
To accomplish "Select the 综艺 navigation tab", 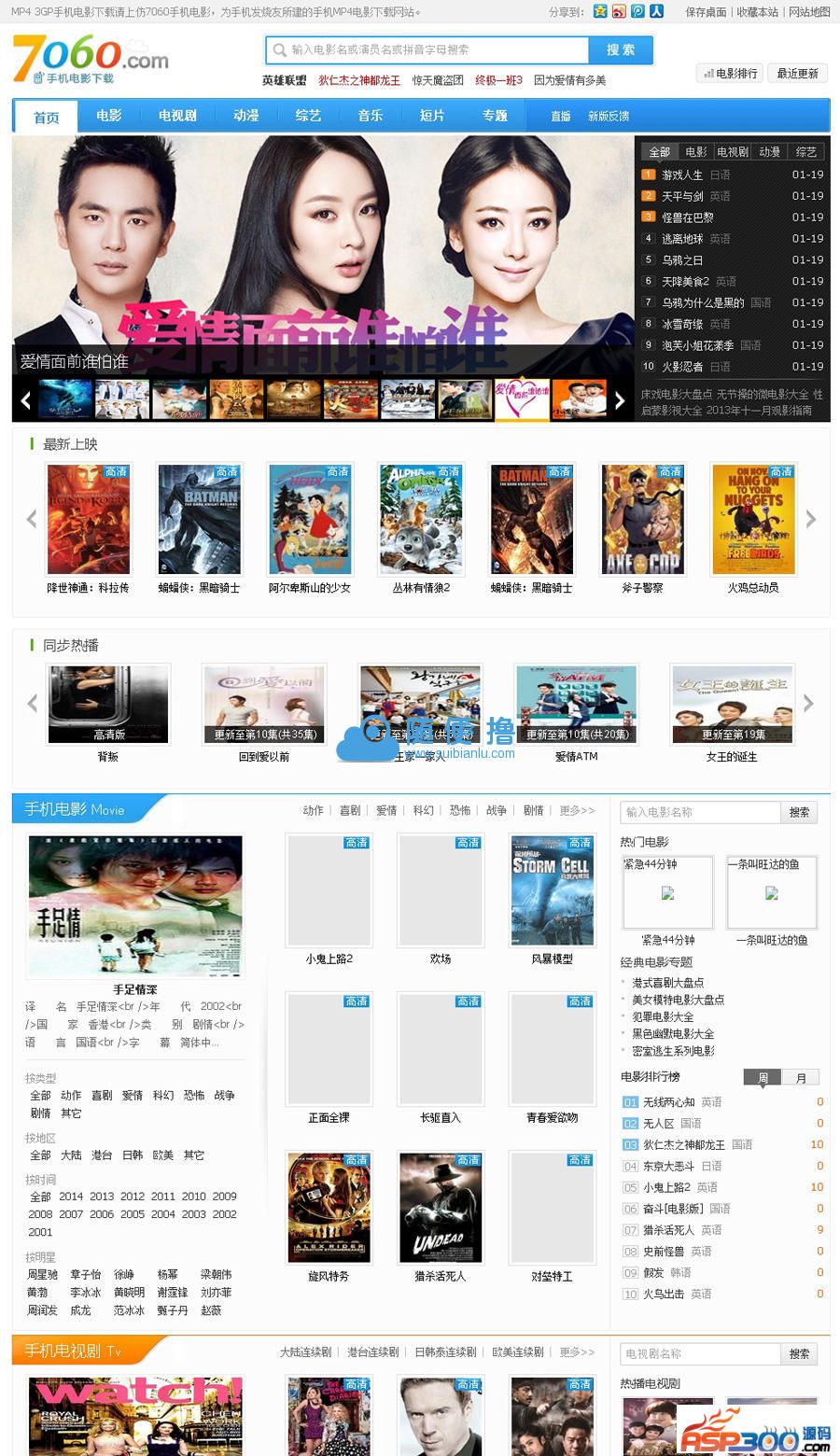I will [x=308, y=116].
